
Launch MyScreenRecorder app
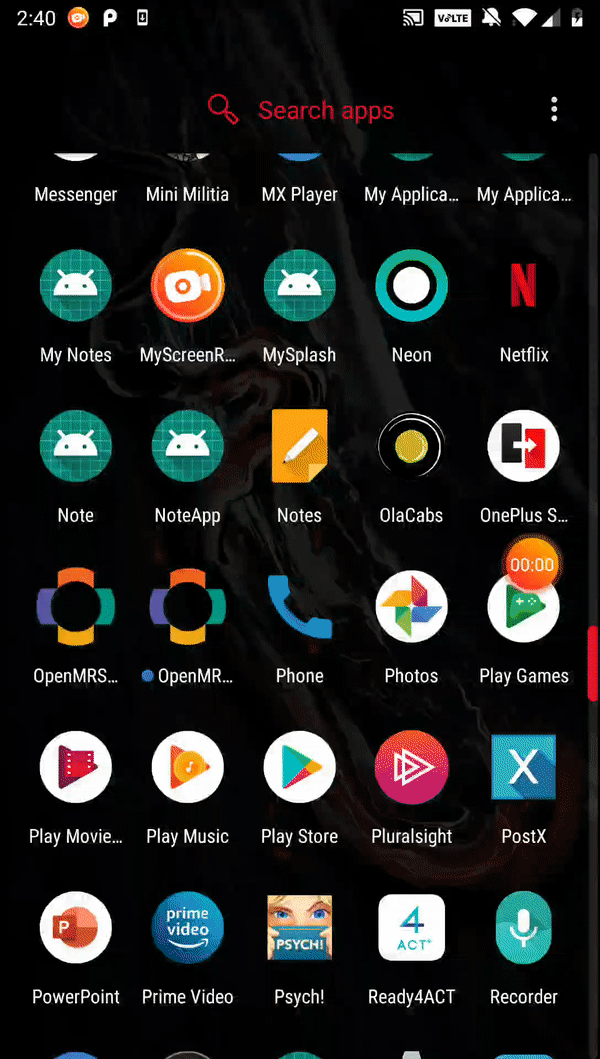click(x=187, y=287)
